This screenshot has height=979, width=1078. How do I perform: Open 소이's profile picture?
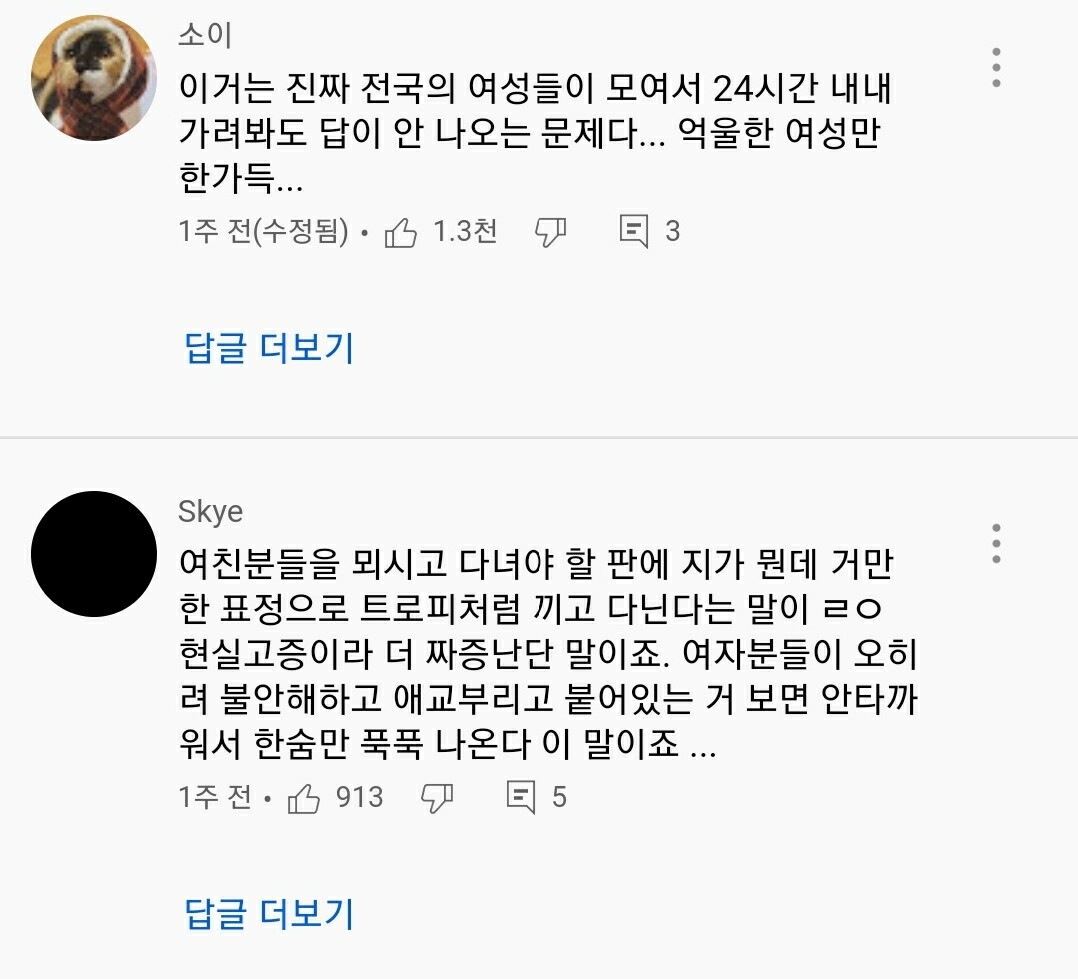pyautogui.click(x=94, y=78)
